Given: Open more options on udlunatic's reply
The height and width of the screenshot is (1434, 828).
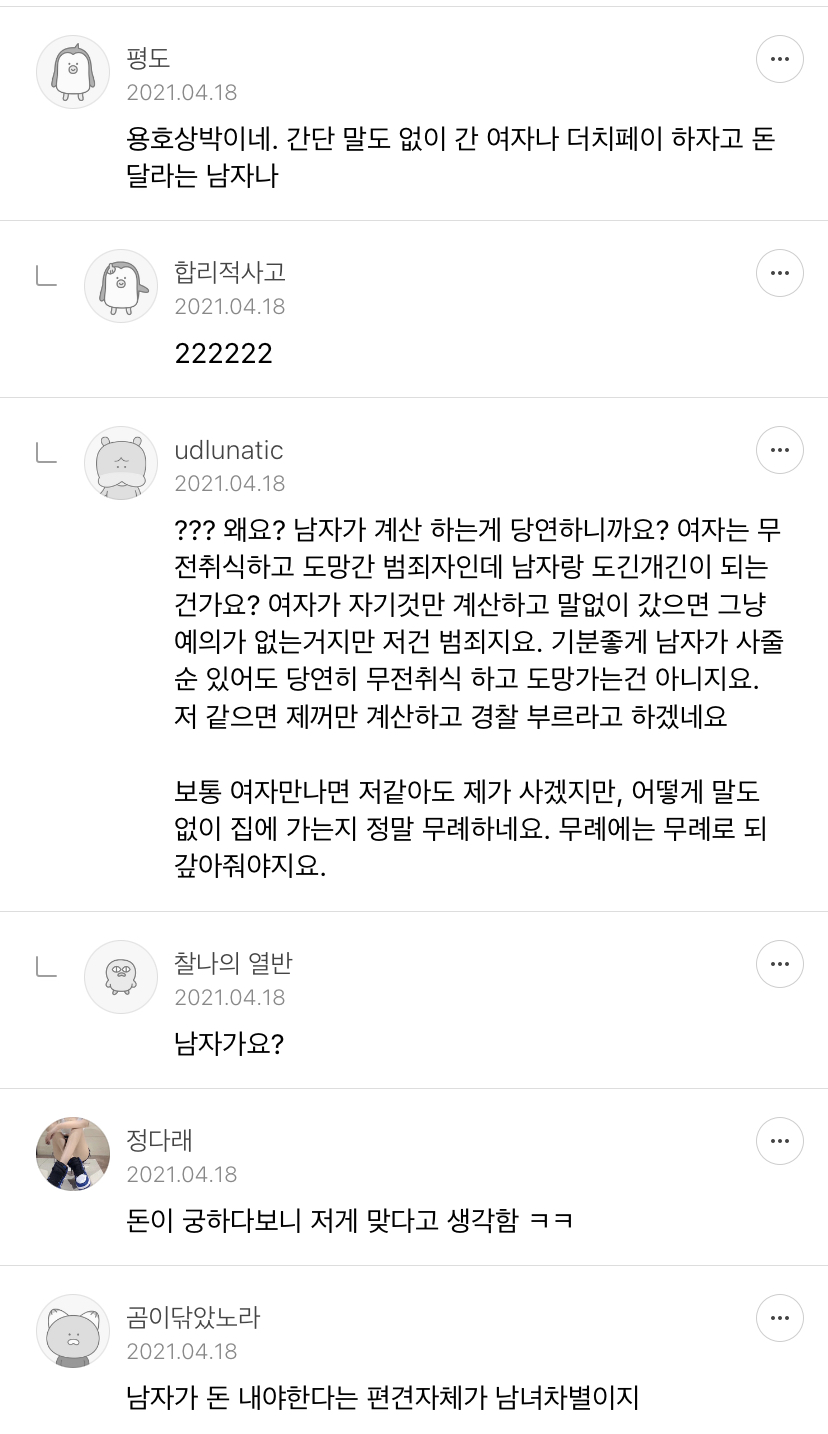Looking at the screenshot, I should [x=779, y=450].
